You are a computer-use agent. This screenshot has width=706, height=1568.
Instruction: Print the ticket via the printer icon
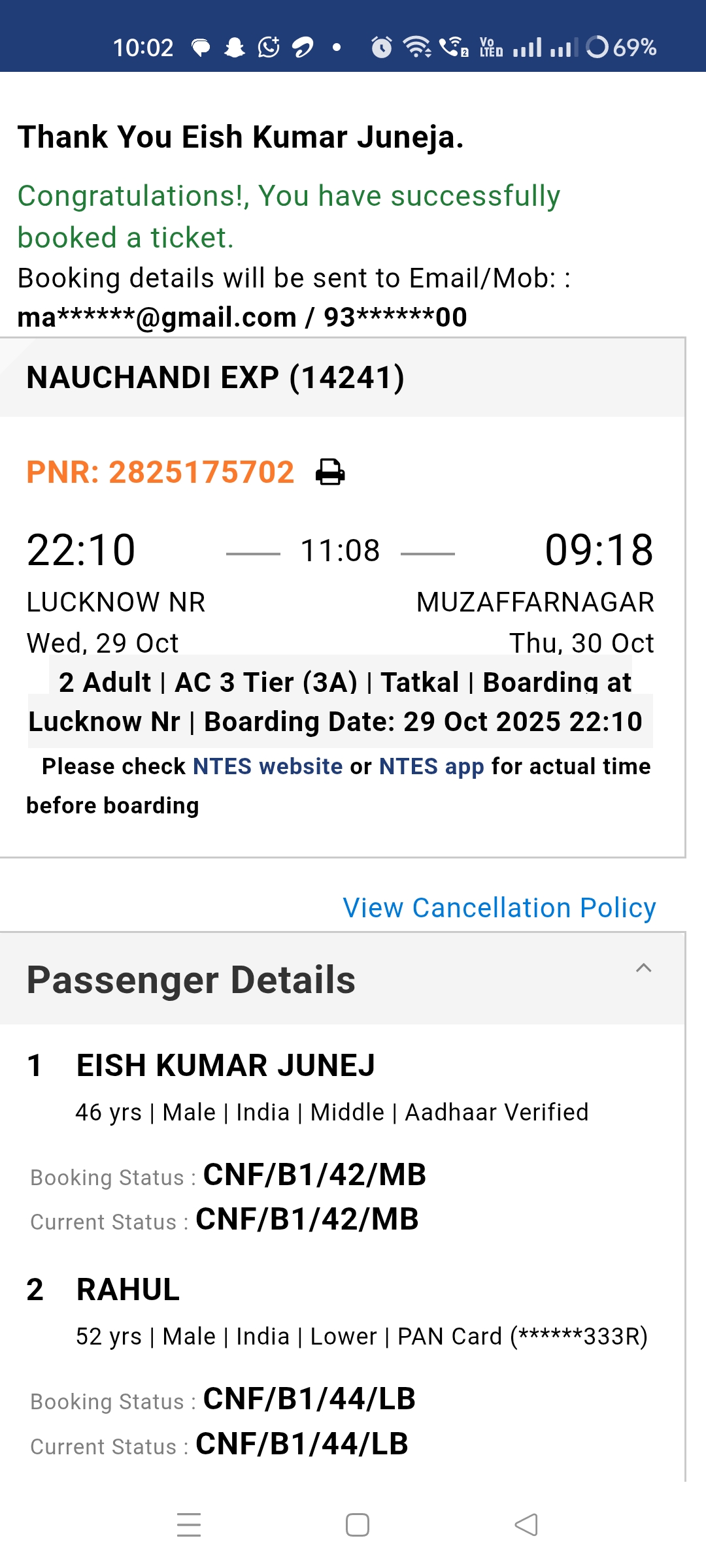tap(330, 472)
